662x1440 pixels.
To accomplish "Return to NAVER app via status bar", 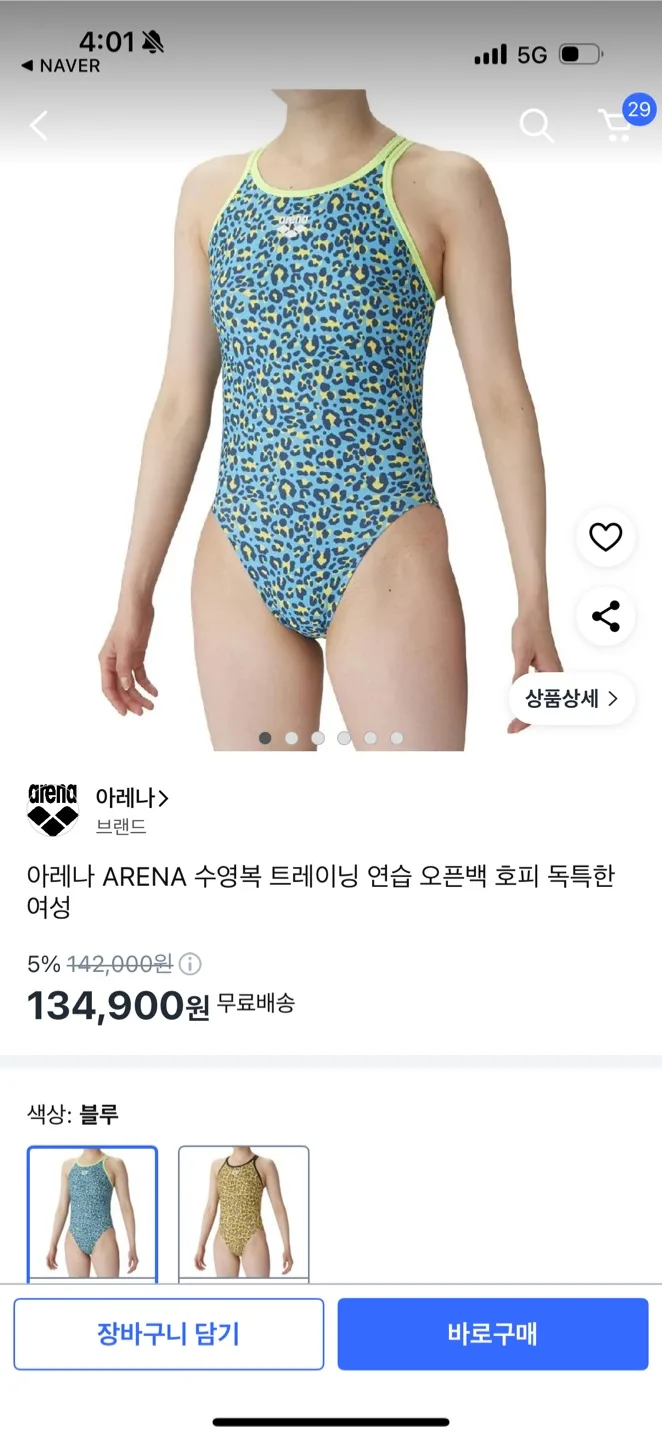I will click(60, 66).
